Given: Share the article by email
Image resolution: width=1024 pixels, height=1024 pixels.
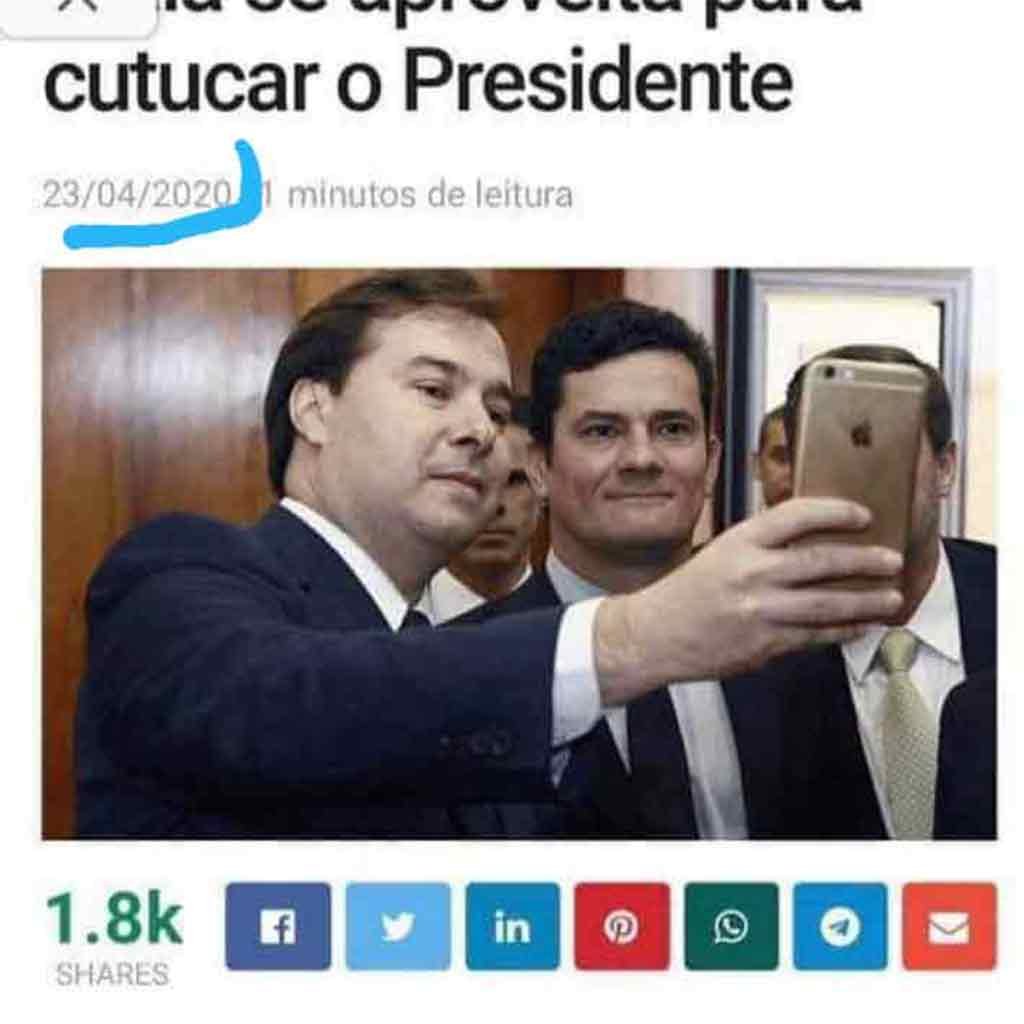Looking at the screenshot, I should pos(949,926).
